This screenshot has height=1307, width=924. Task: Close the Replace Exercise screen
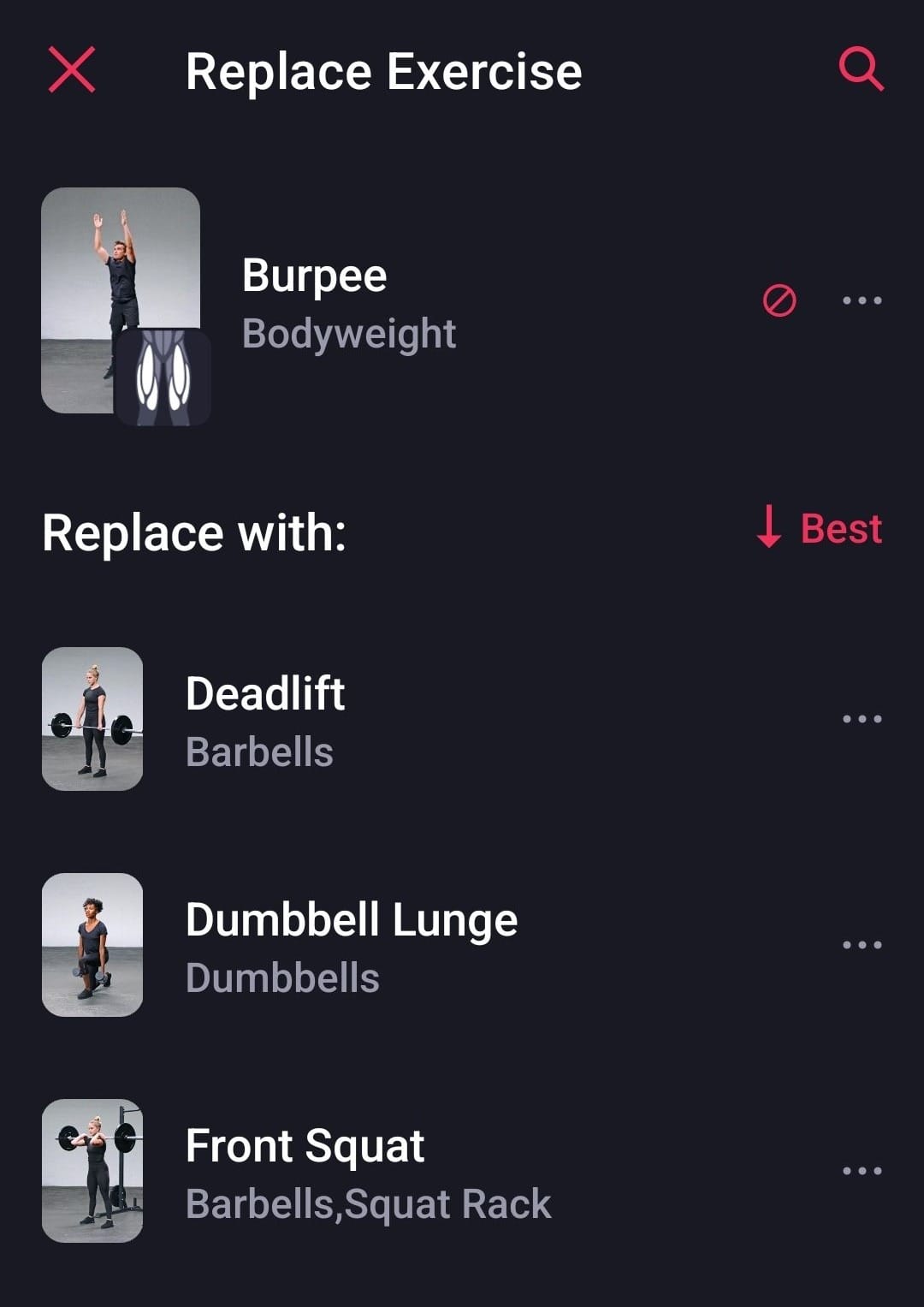coord(72,69)
